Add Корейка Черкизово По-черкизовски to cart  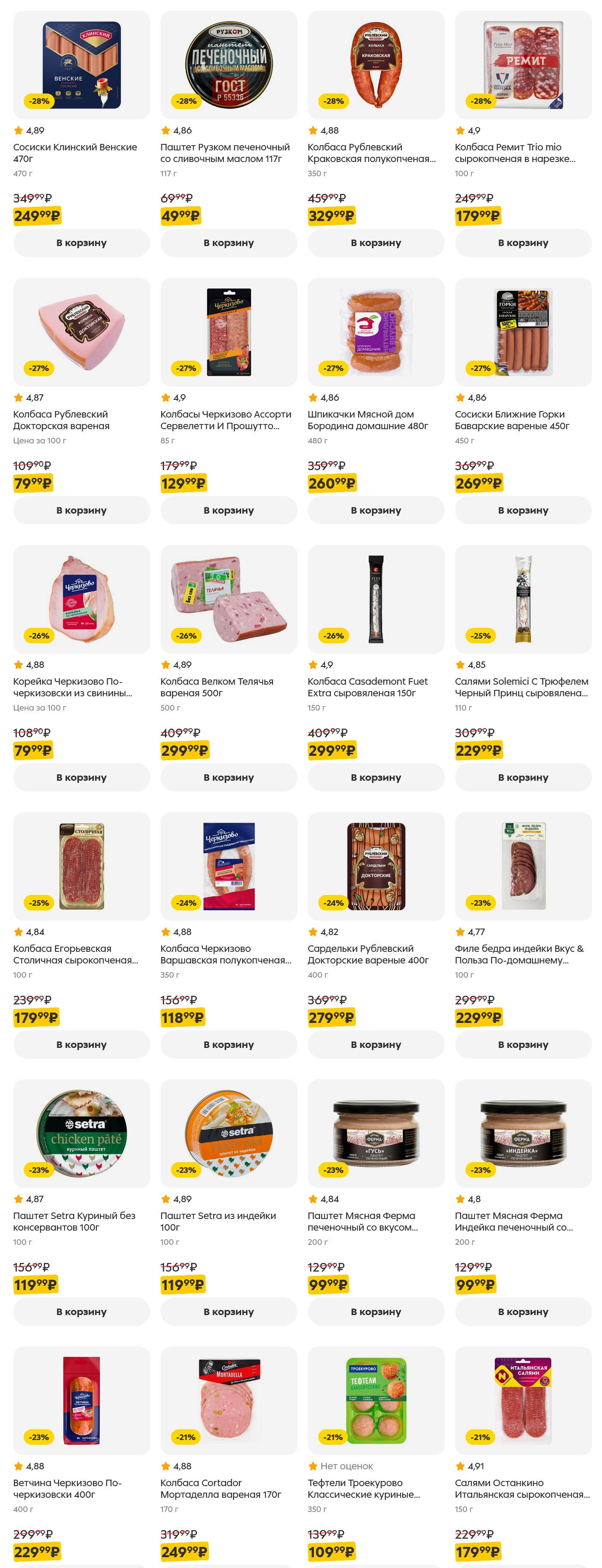(81, 777)
